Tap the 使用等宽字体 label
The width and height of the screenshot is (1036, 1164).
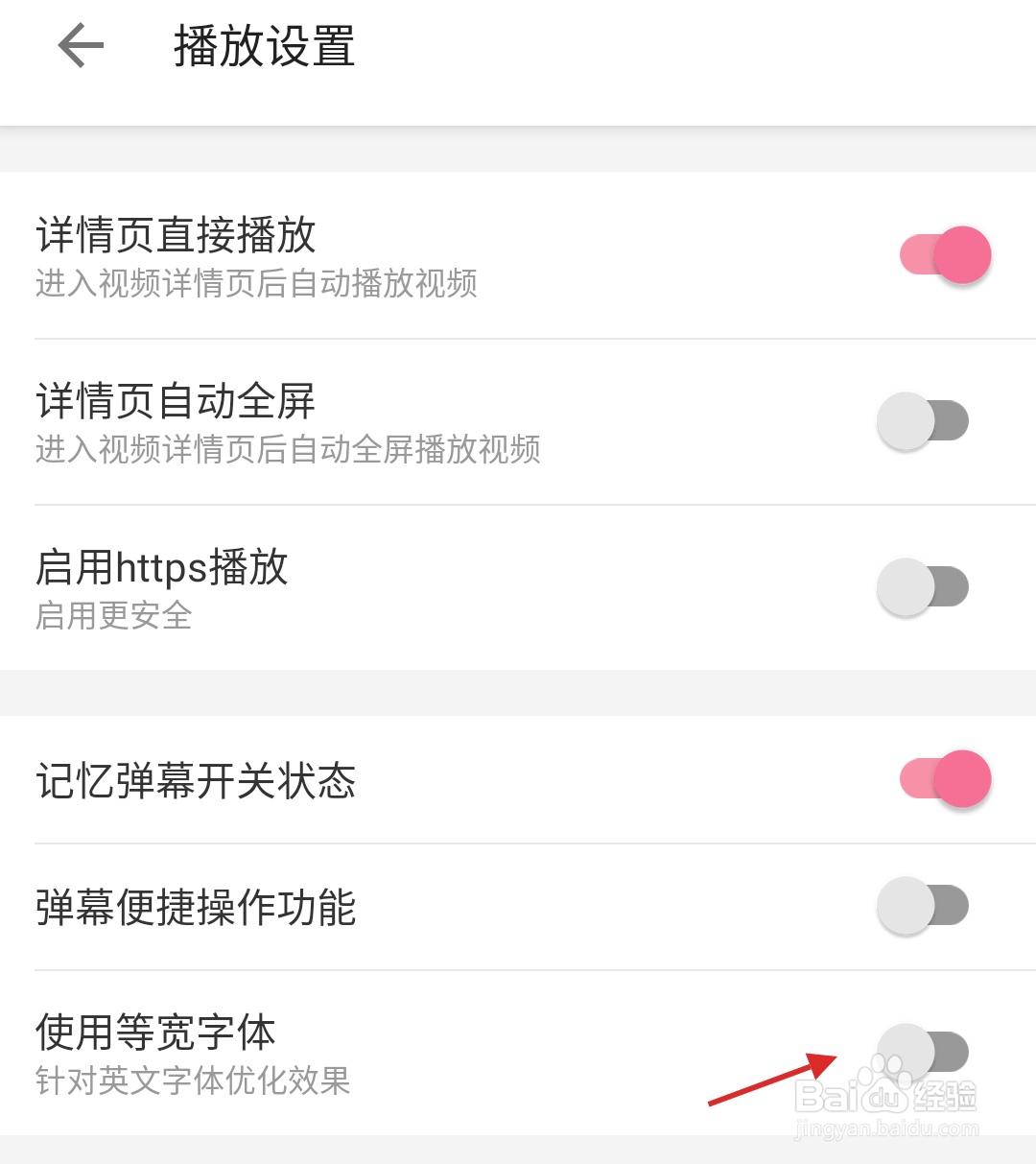pyautogui.click(x=156, y=1033)
